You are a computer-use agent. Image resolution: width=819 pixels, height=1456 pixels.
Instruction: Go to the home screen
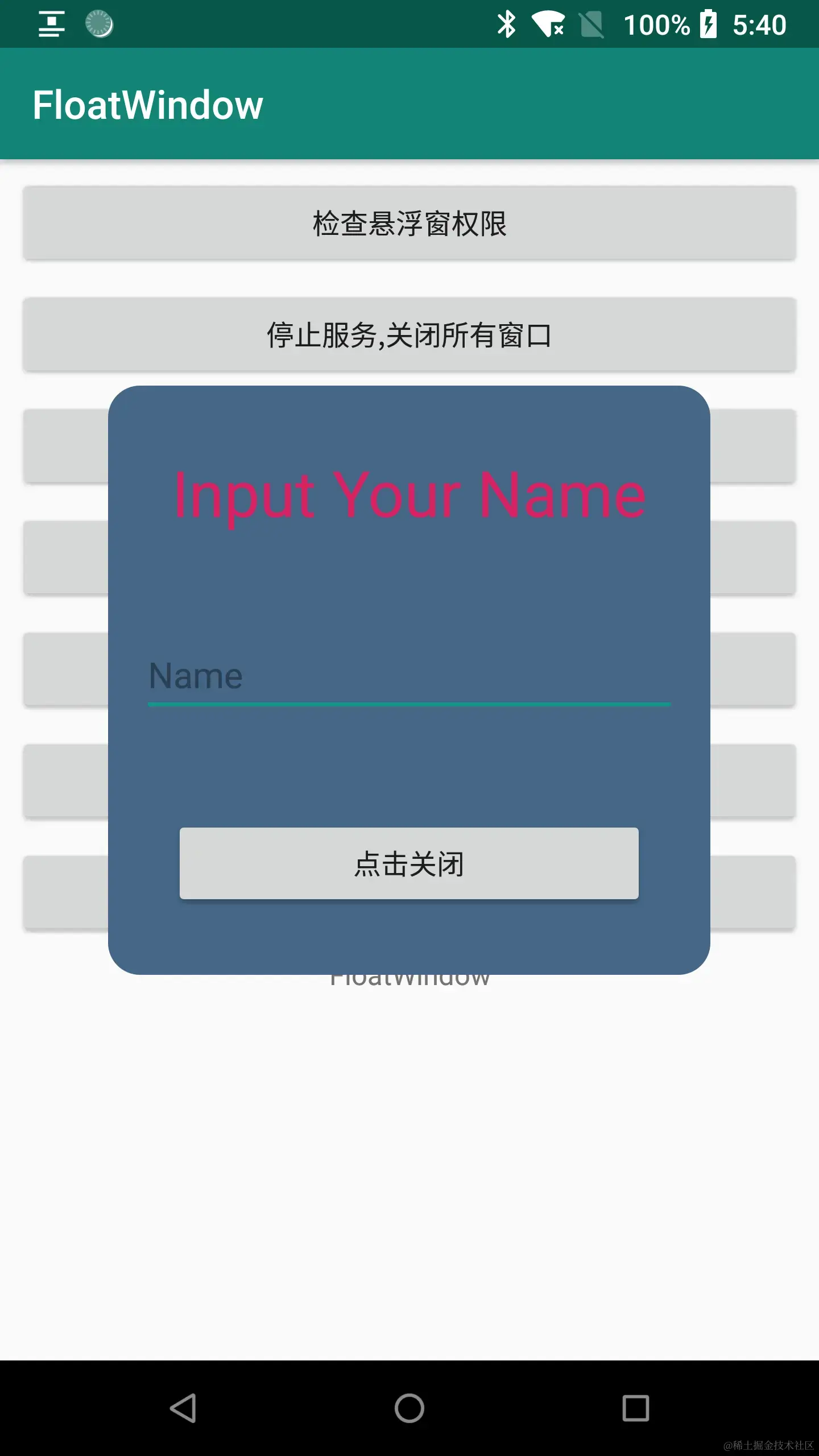409,1408
